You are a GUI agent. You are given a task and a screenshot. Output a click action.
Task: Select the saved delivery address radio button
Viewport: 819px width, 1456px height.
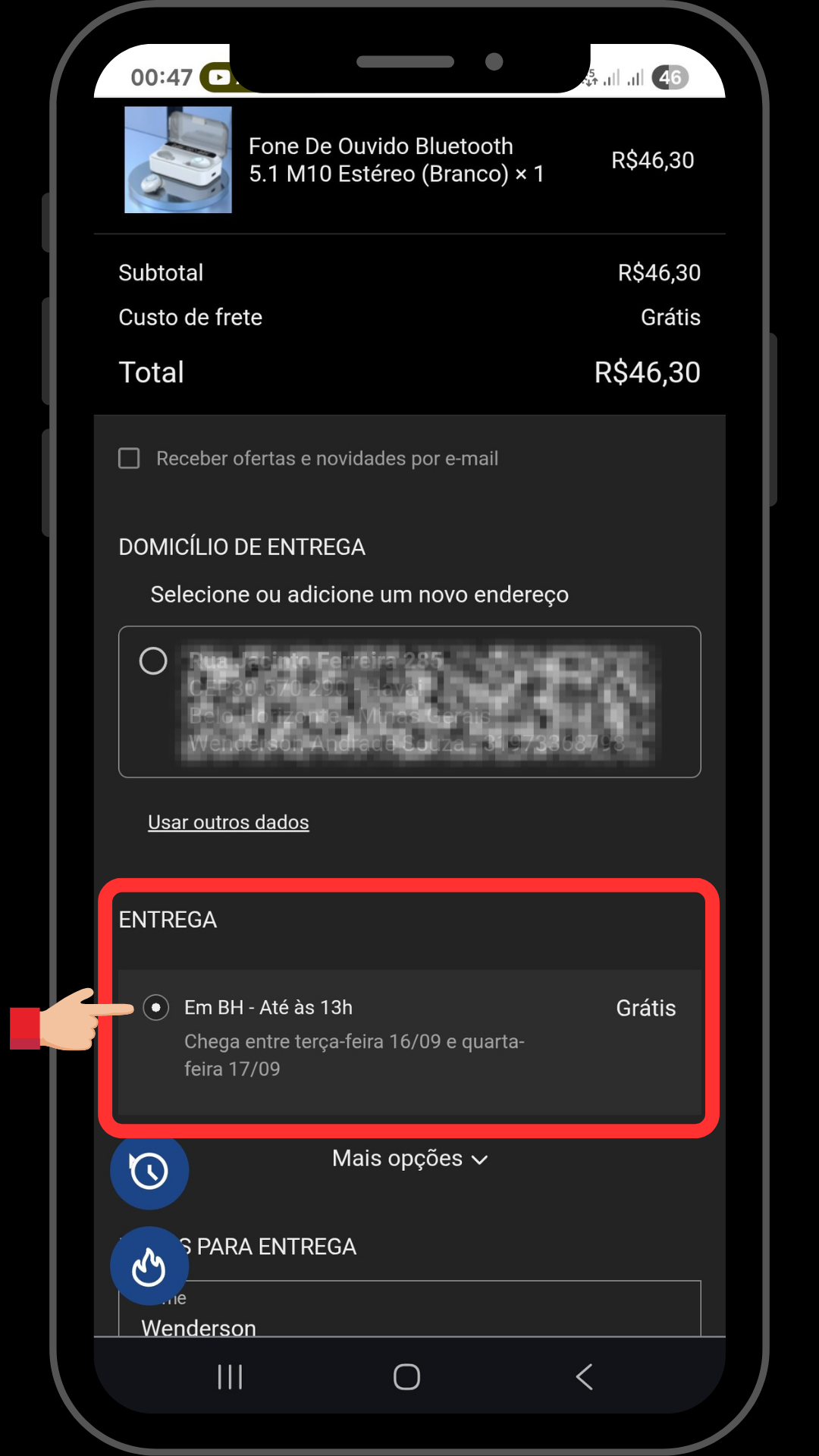pyautogui.click(x=153, y=661)
